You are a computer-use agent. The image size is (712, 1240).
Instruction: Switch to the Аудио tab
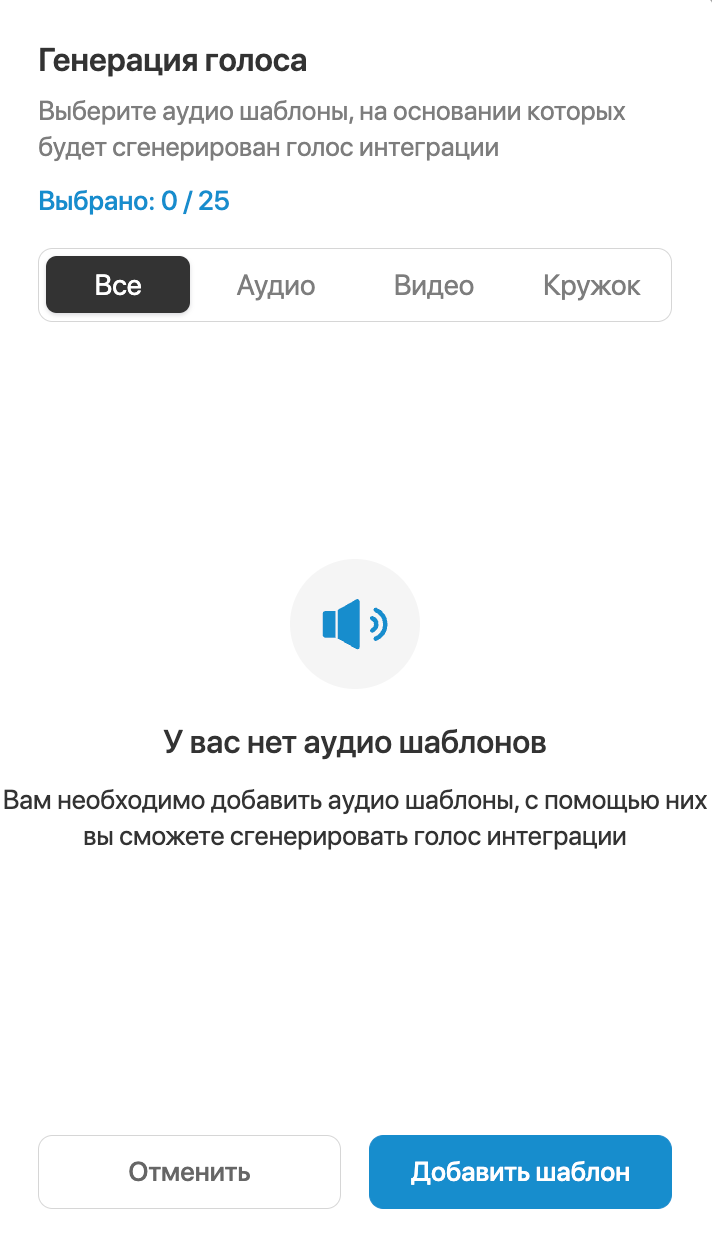pyautogui.click(x=276, y=285)
